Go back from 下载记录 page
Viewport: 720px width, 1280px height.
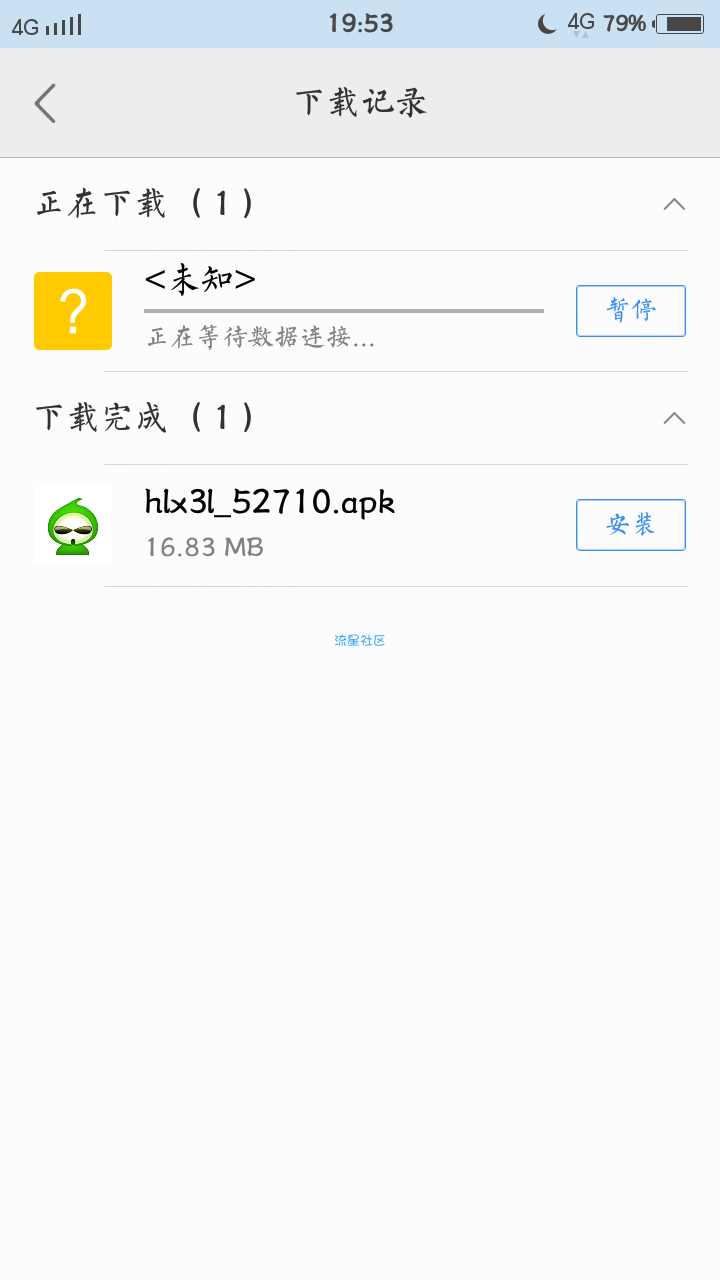click(x=45, y=103)
